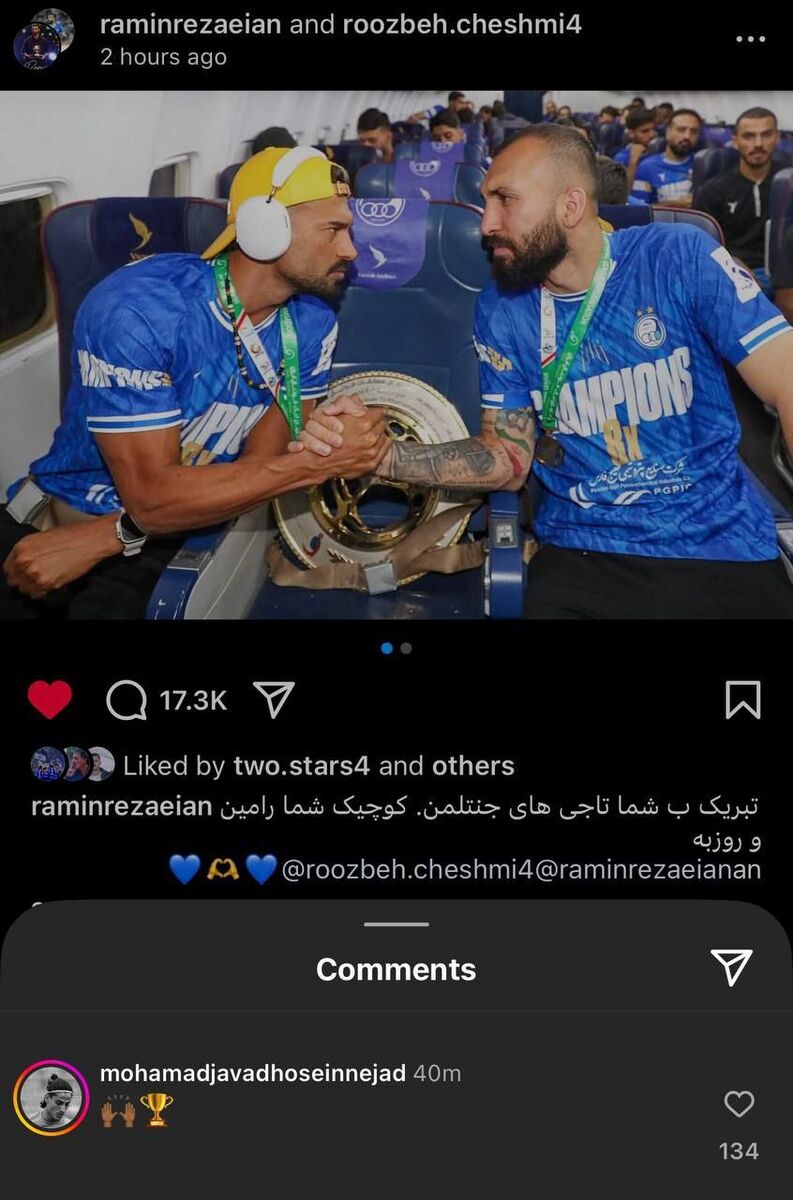The image size is (793, 1200).
Task: Unlike the post with the red heart
Action: 49,700
